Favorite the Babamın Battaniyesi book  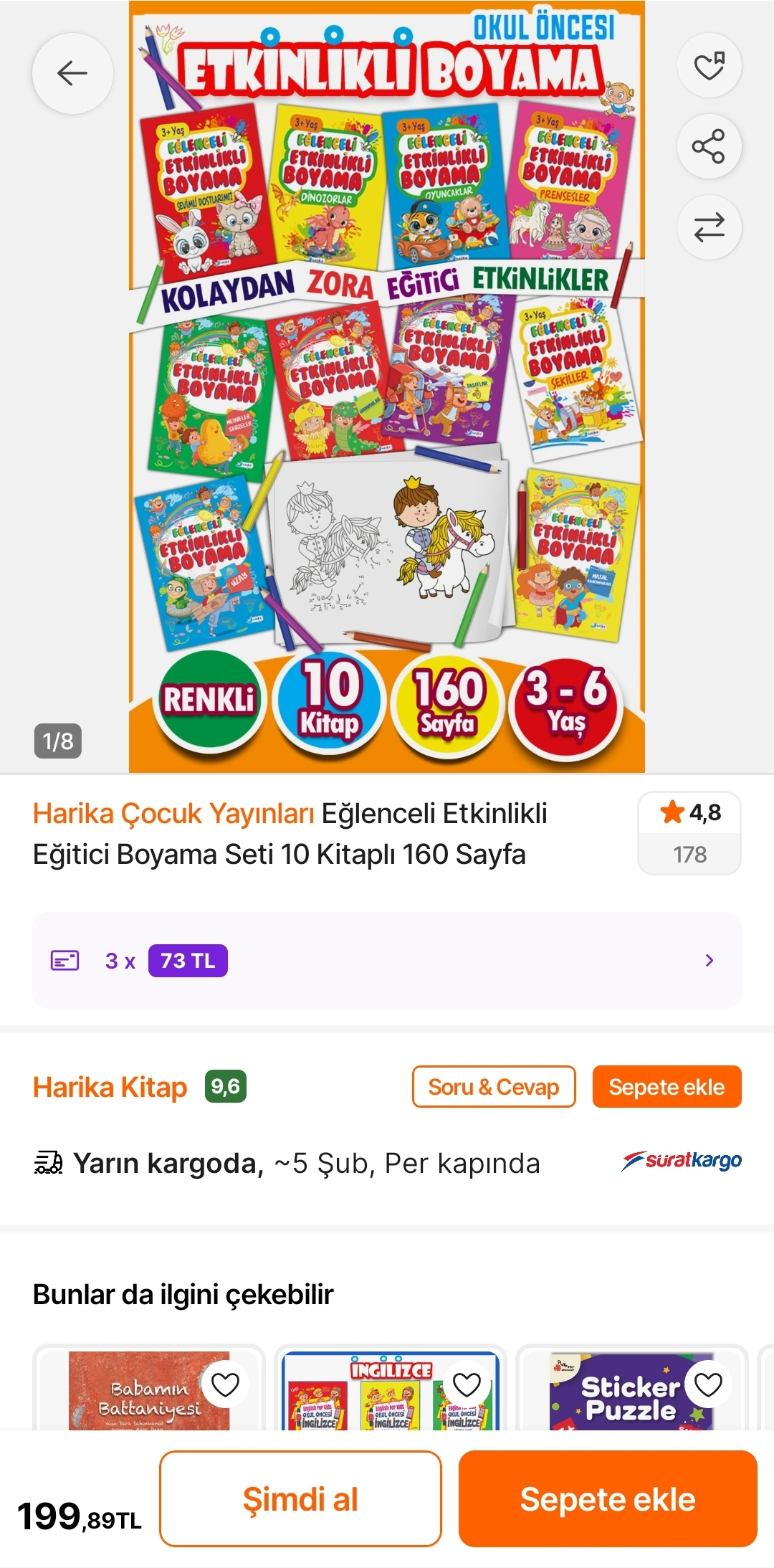[226, 1381]
